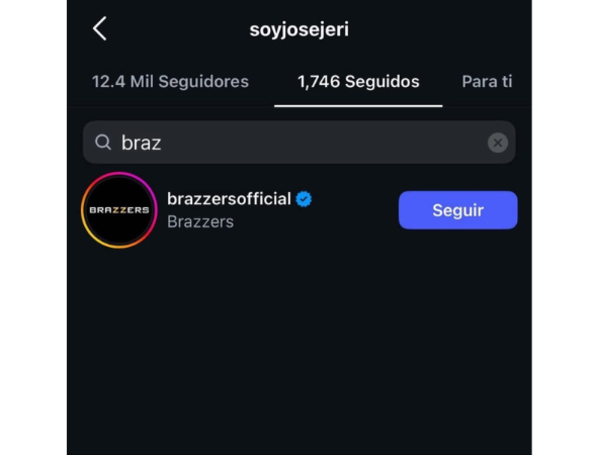Go back using the top-left arrow
This screenshot has width=600, height=455.
coord(99,29)
